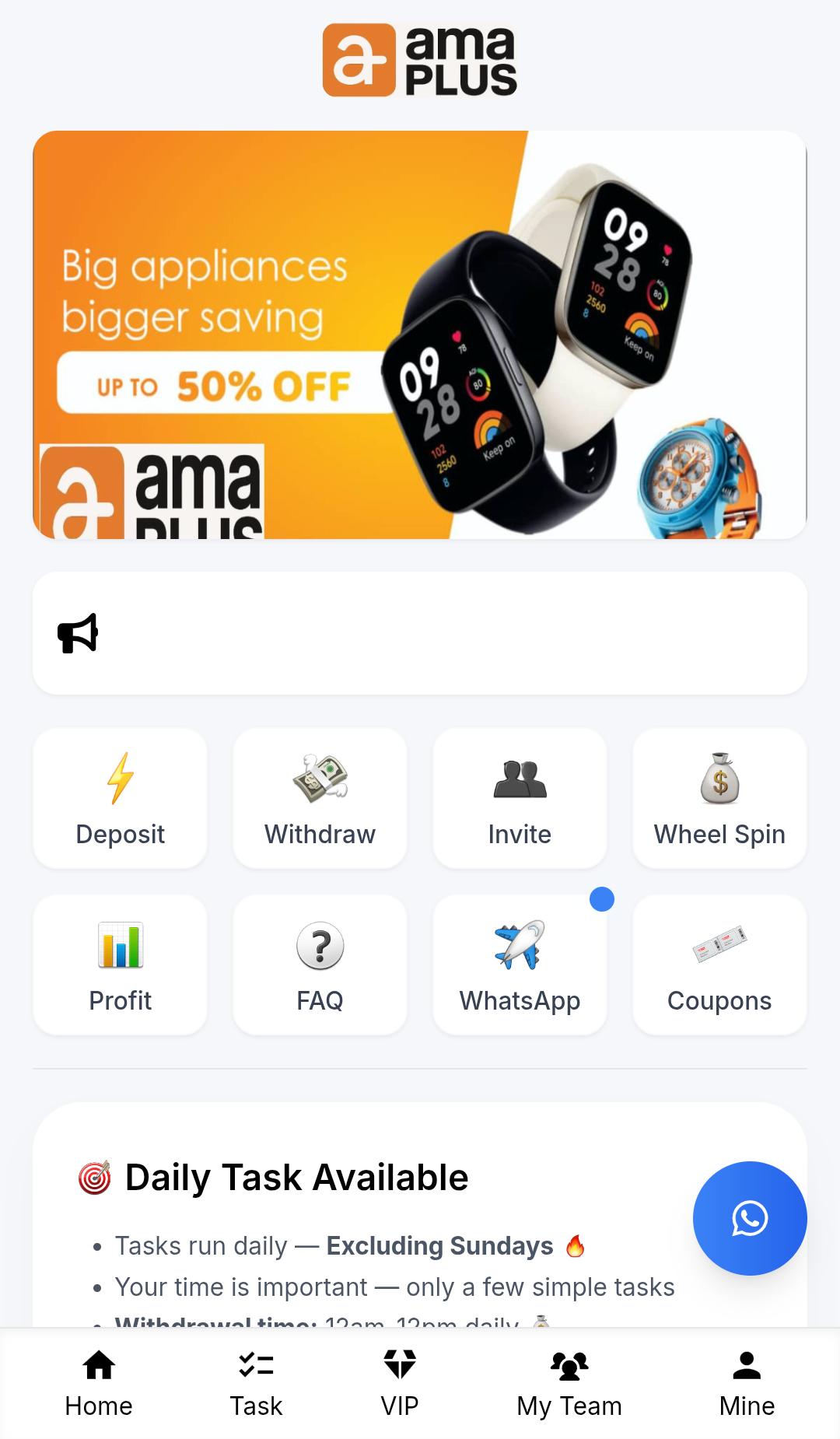Launch the Wheel Spin money bag icon
This screenshot has height=1439, width=840.
(x=719, y=782)
